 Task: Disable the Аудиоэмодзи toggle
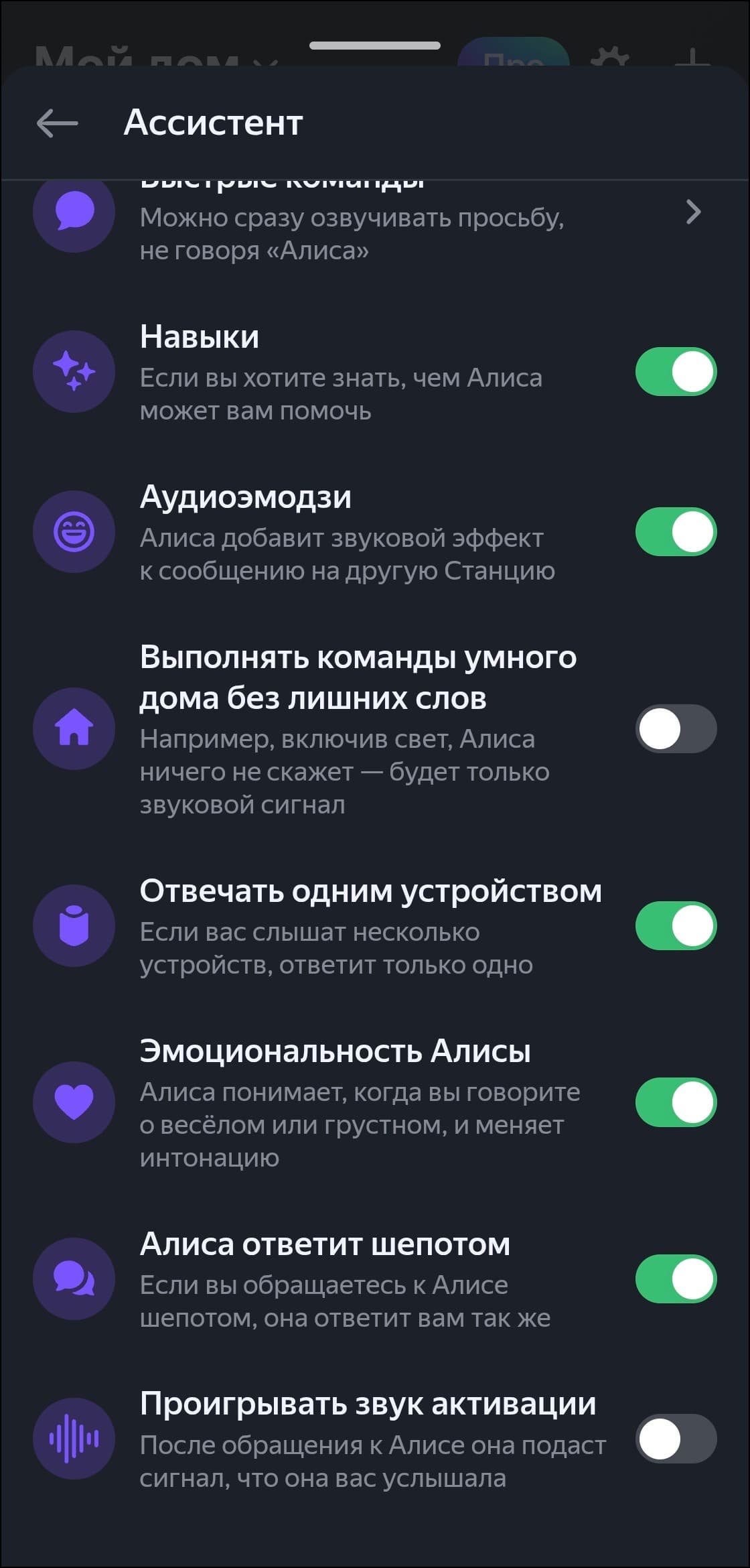(676, 532)
